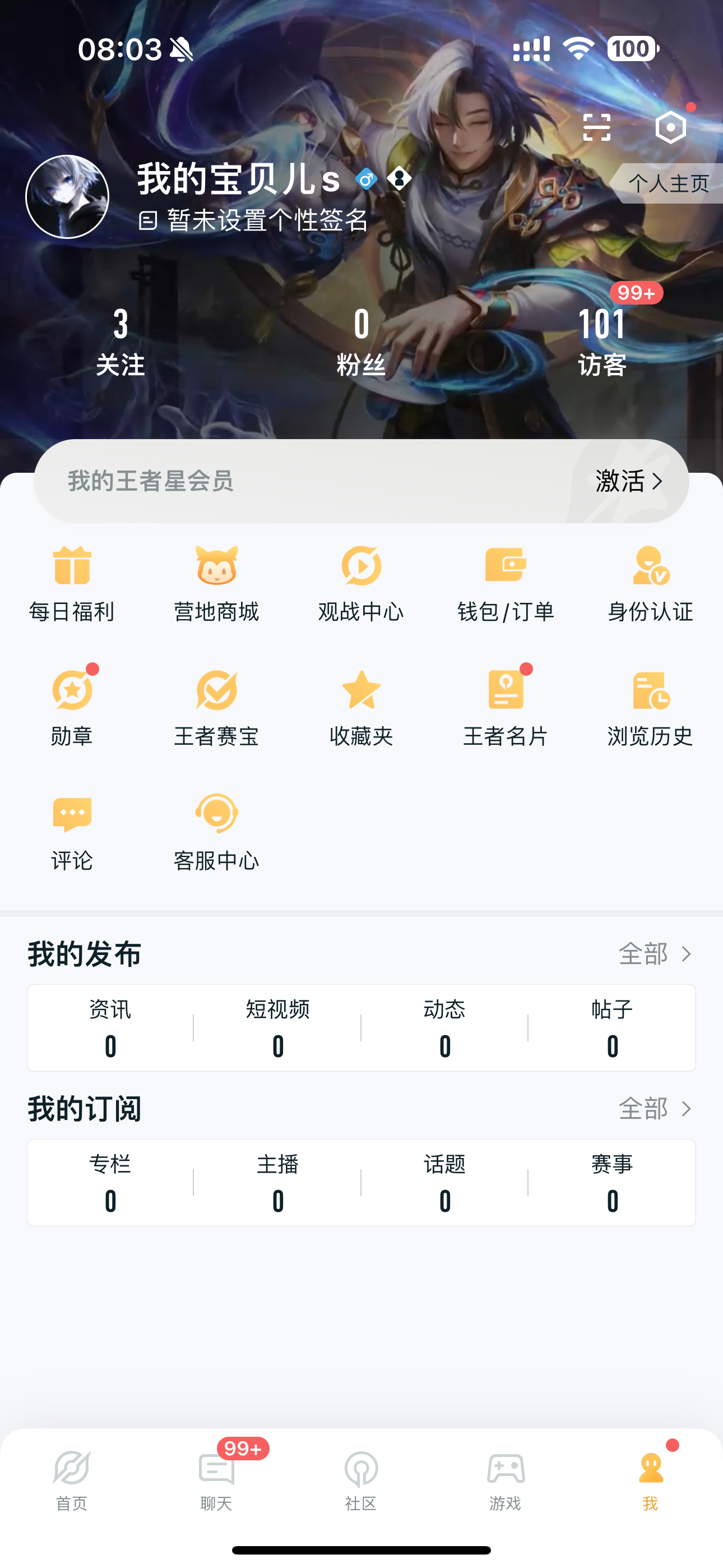Open 观战中心 spectate center

pyautogui.click(x=361, y=583)
